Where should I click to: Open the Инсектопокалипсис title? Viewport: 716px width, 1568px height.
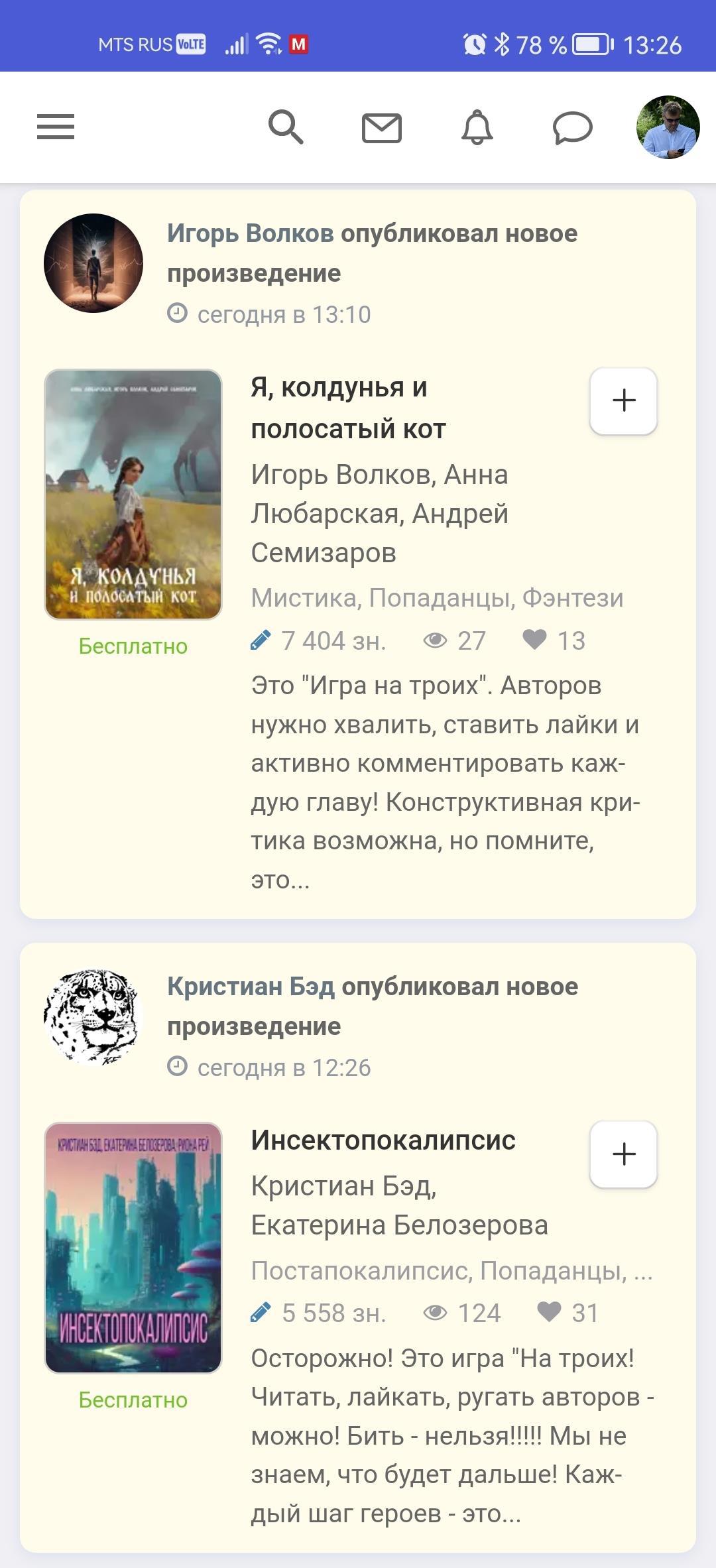tap(383, 1140)
